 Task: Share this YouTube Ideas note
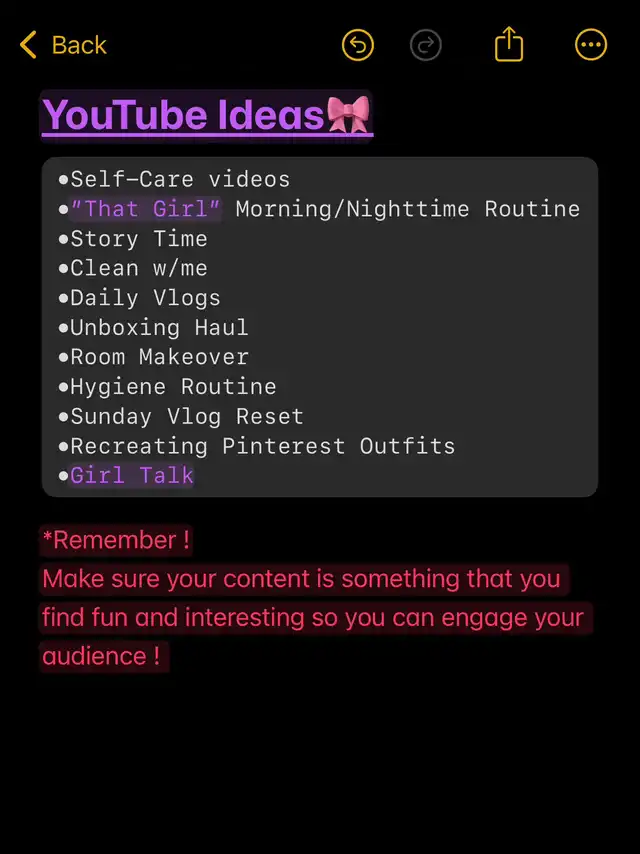point(509,44)
